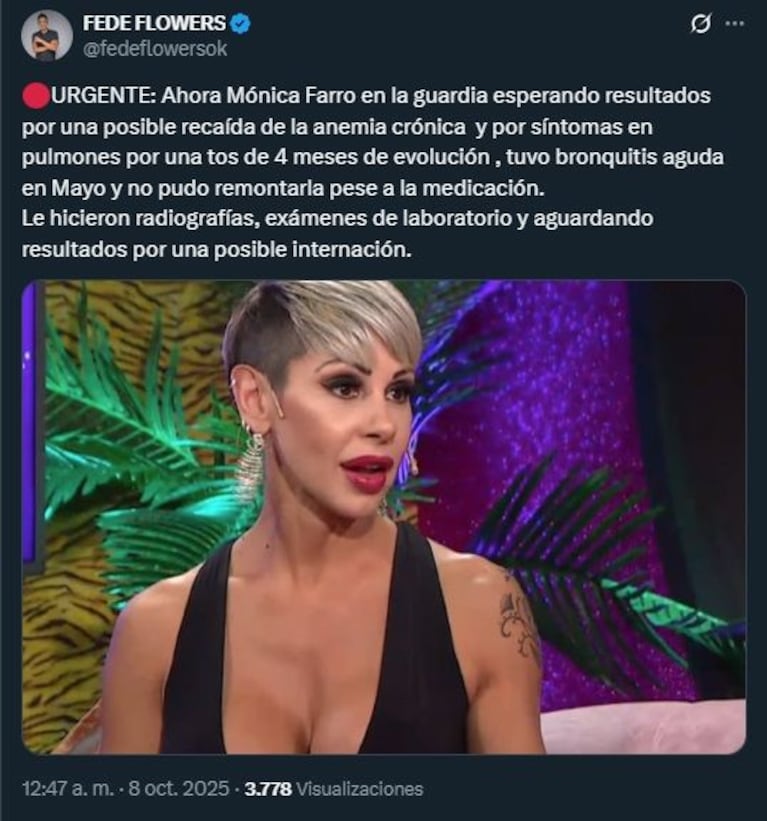
Task: Tap the Grok explain icon
Action: tap(701, 25)
